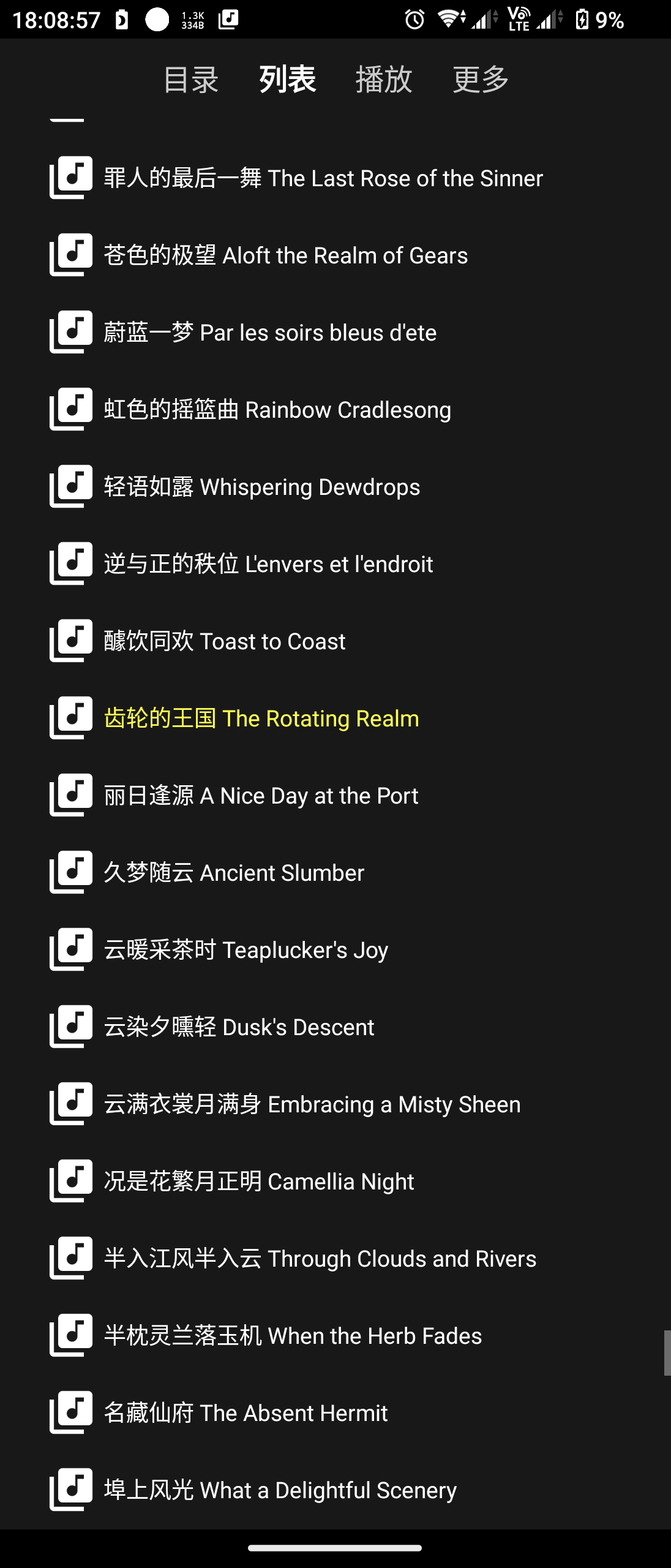Select the song Teaplucker's Joy
Screen dimensions: 671x1568
(x=246, y=950)
